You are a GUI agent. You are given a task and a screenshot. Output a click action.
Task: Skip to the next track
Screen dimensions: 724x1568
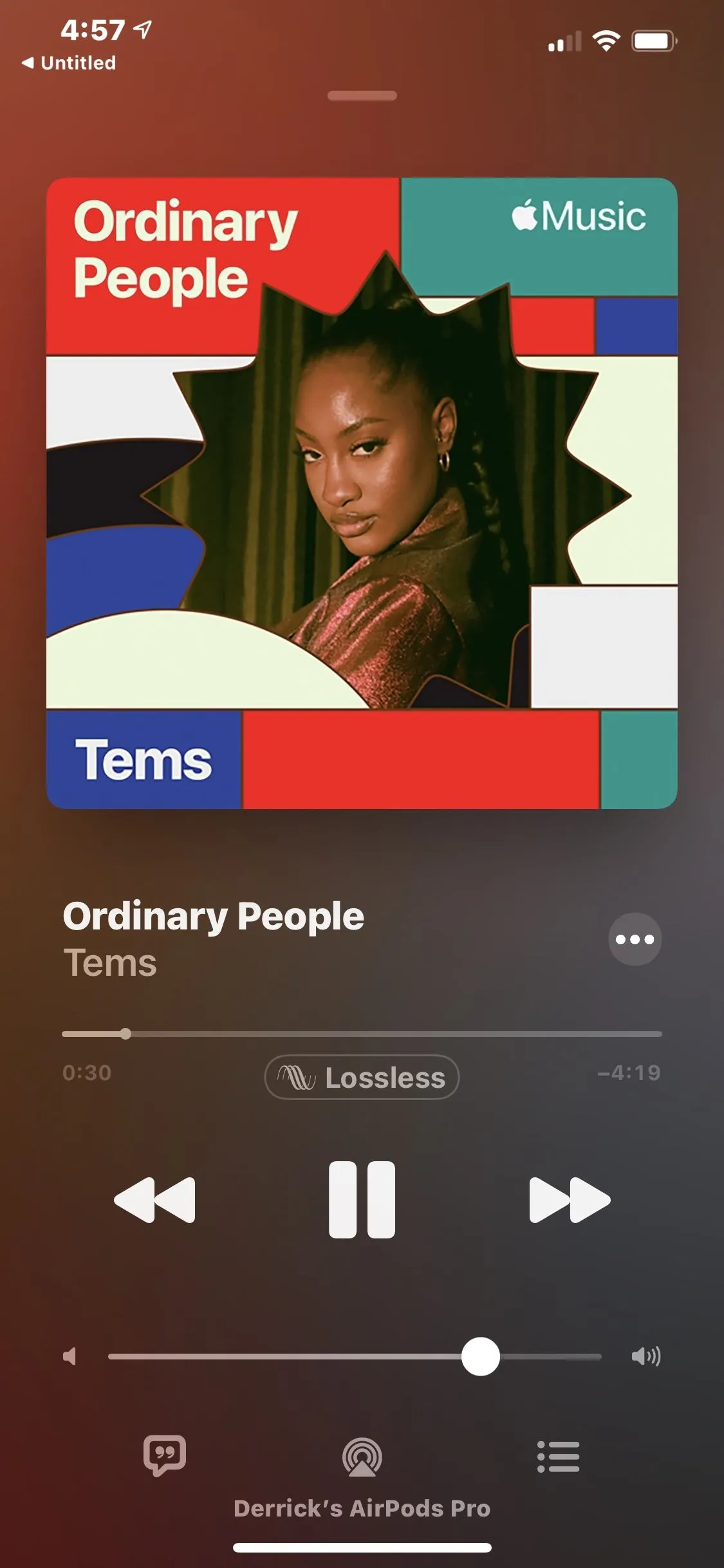[569, 1200]
